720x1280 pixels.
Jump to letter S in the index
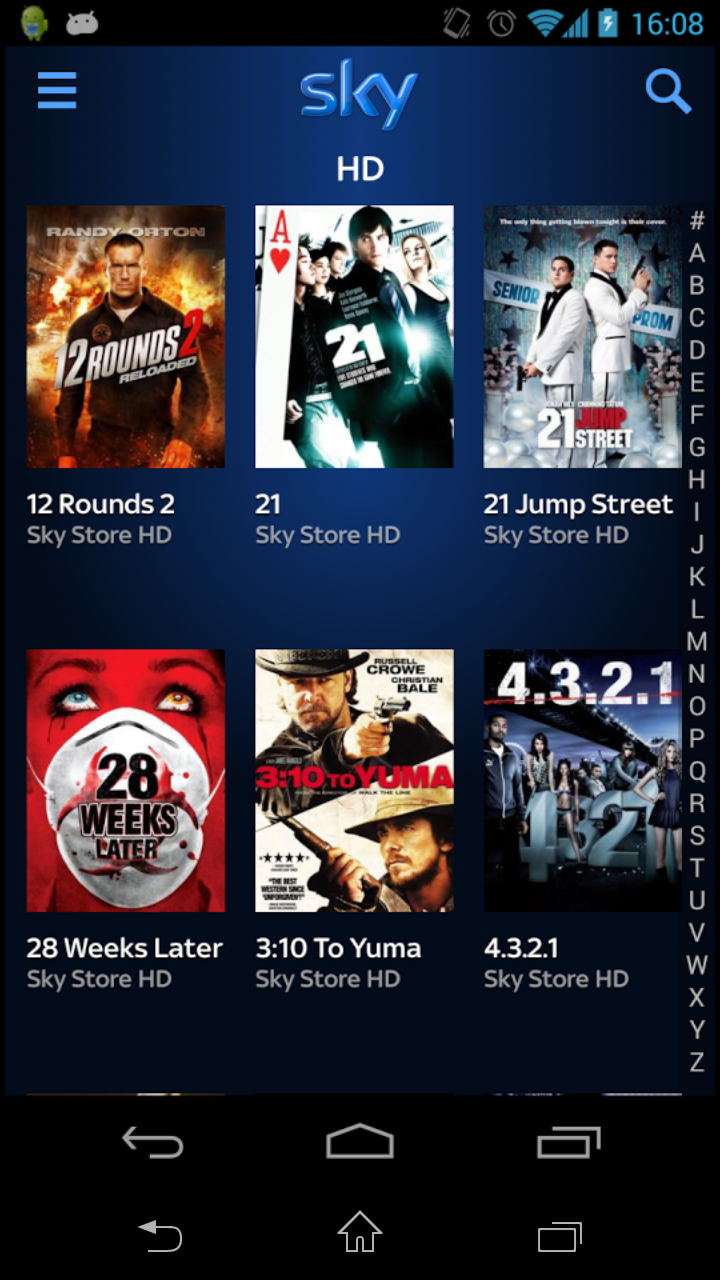coord(697,836)
